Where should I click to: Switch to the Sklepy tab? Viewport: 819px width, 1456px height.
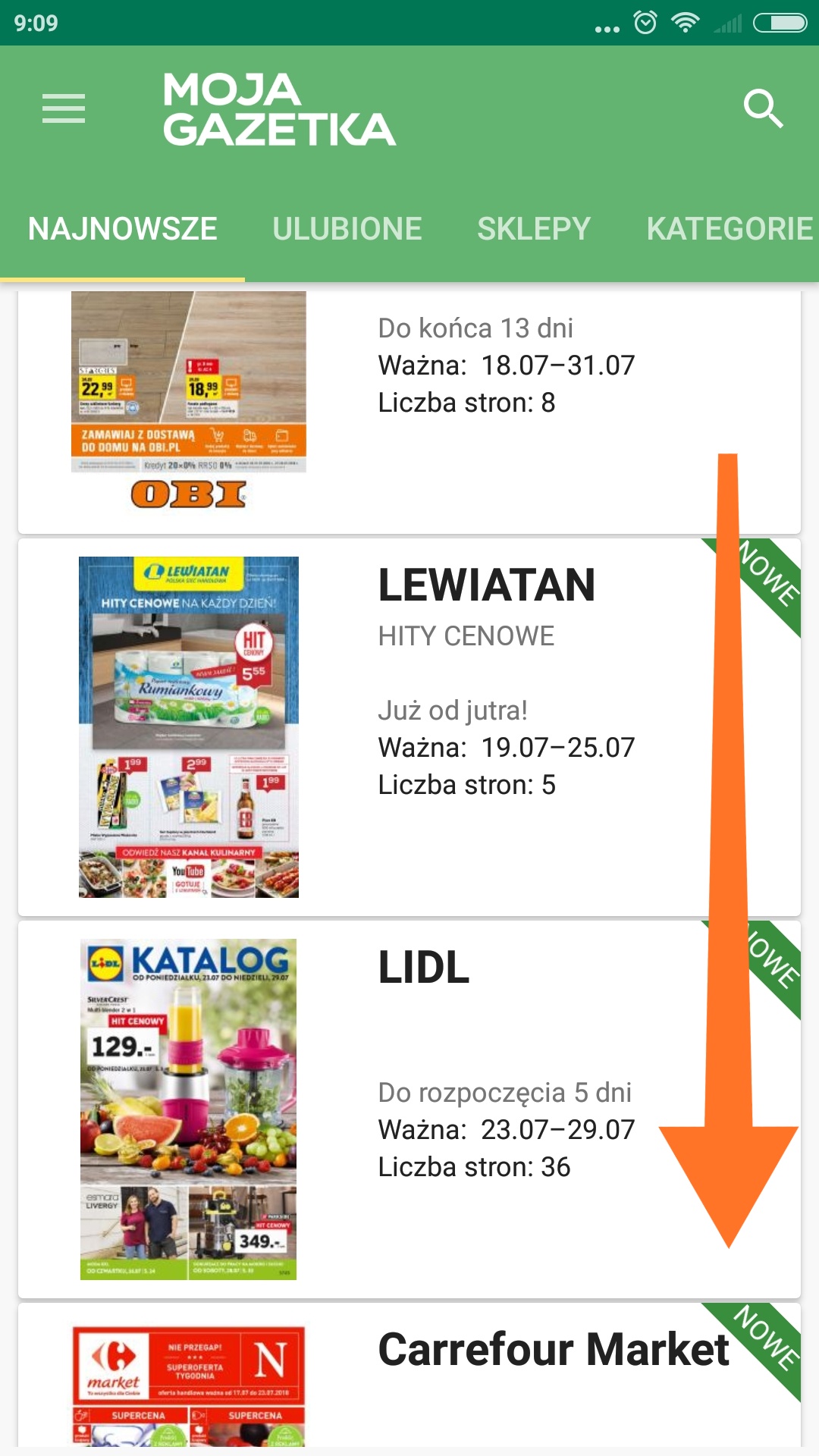click(534, 229)
